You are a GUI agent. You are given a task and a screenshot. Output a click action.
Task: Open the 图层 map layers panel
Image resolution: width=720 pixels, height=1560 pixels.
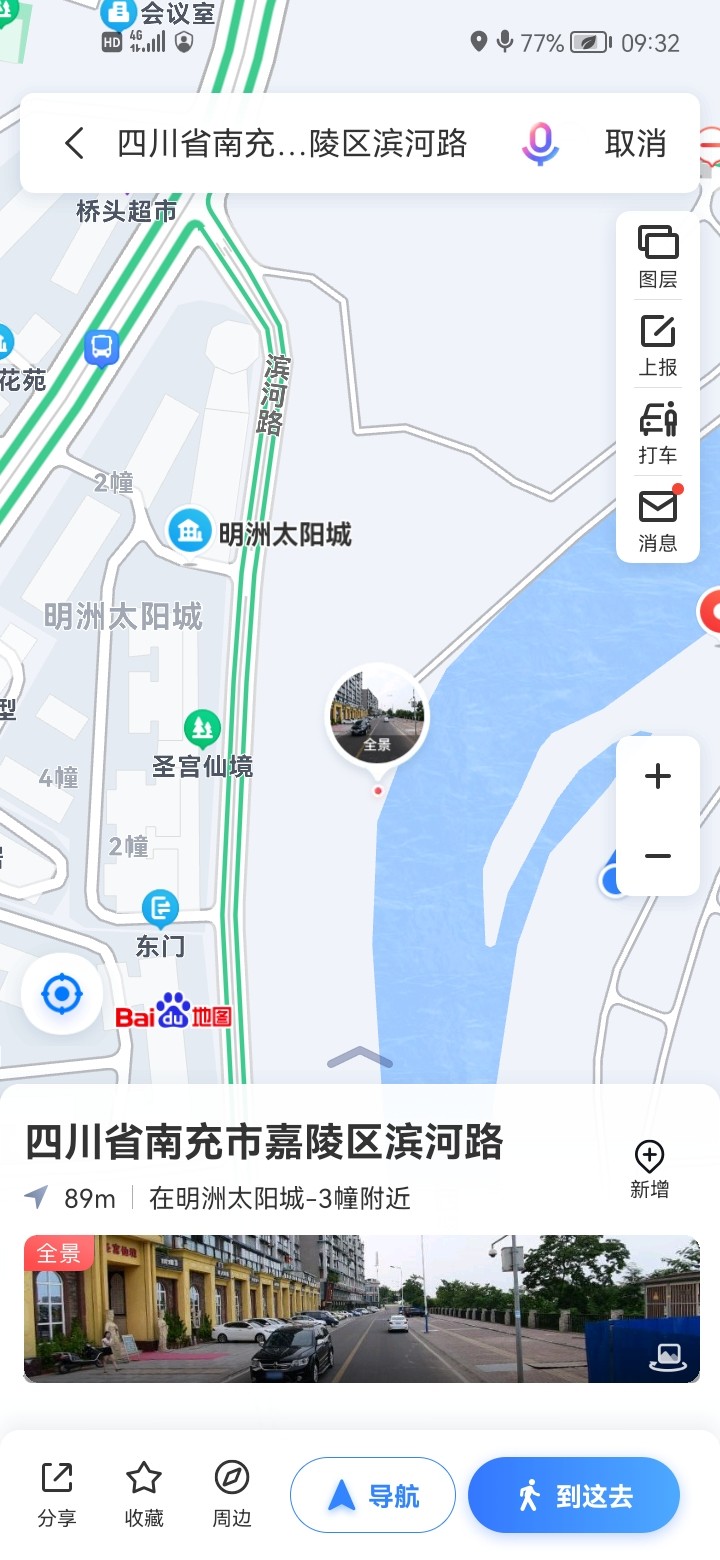click(x=658, y=256)
